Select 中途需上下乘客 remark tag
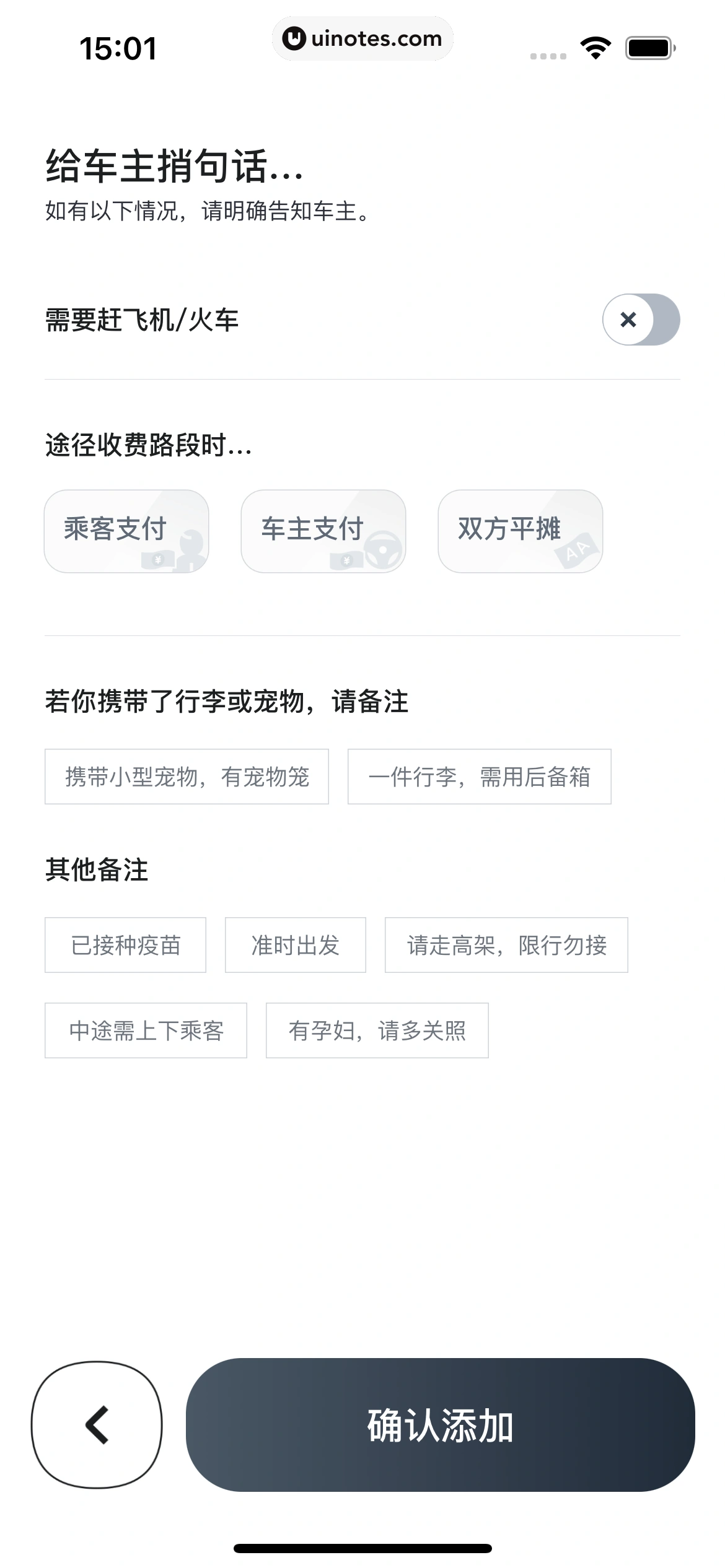 tap(146, 1030)
